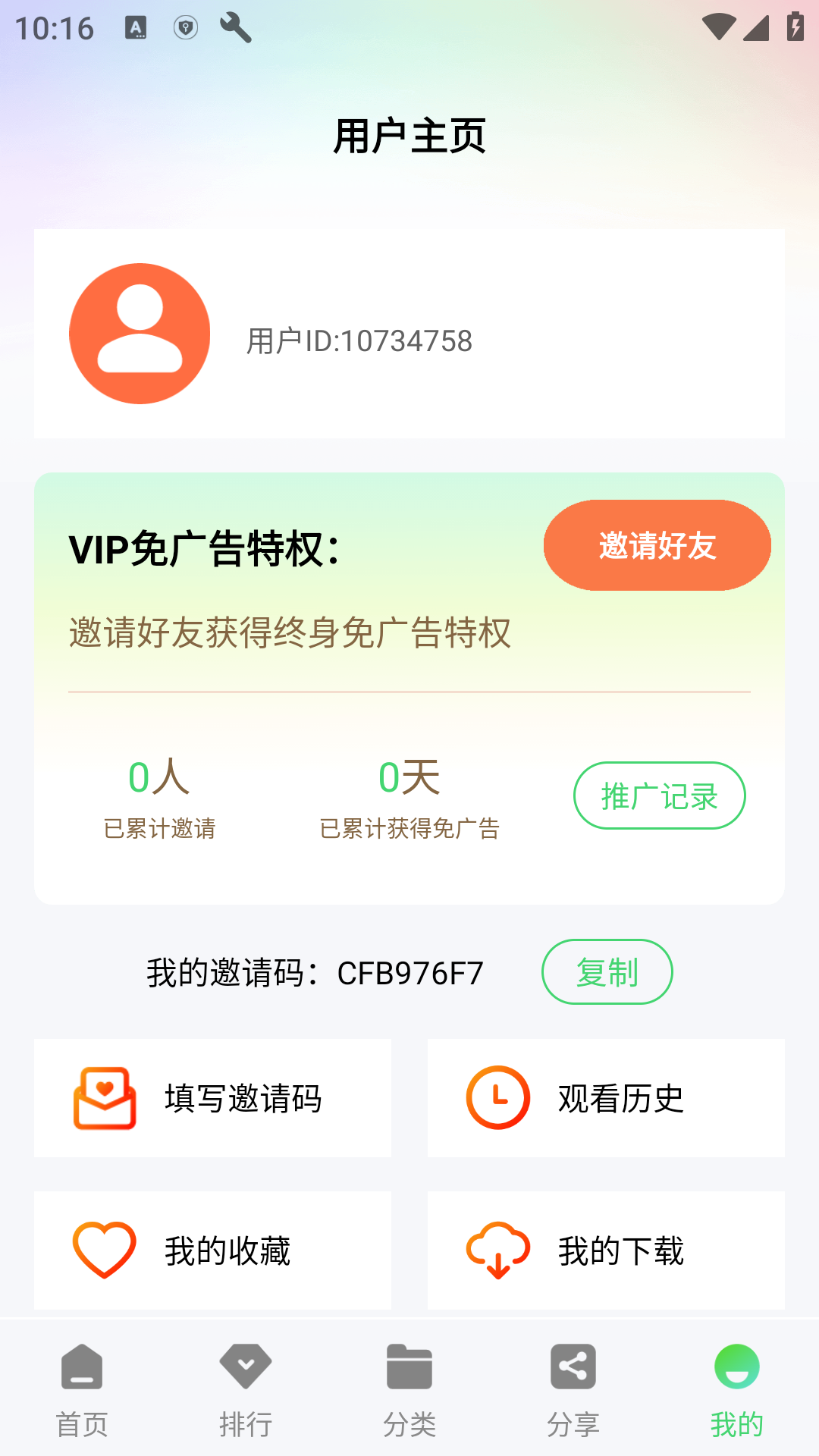Select the 首页 home icon
Image resolution: width=819 pixels, height=1456 pixels.
[81, 1367]
